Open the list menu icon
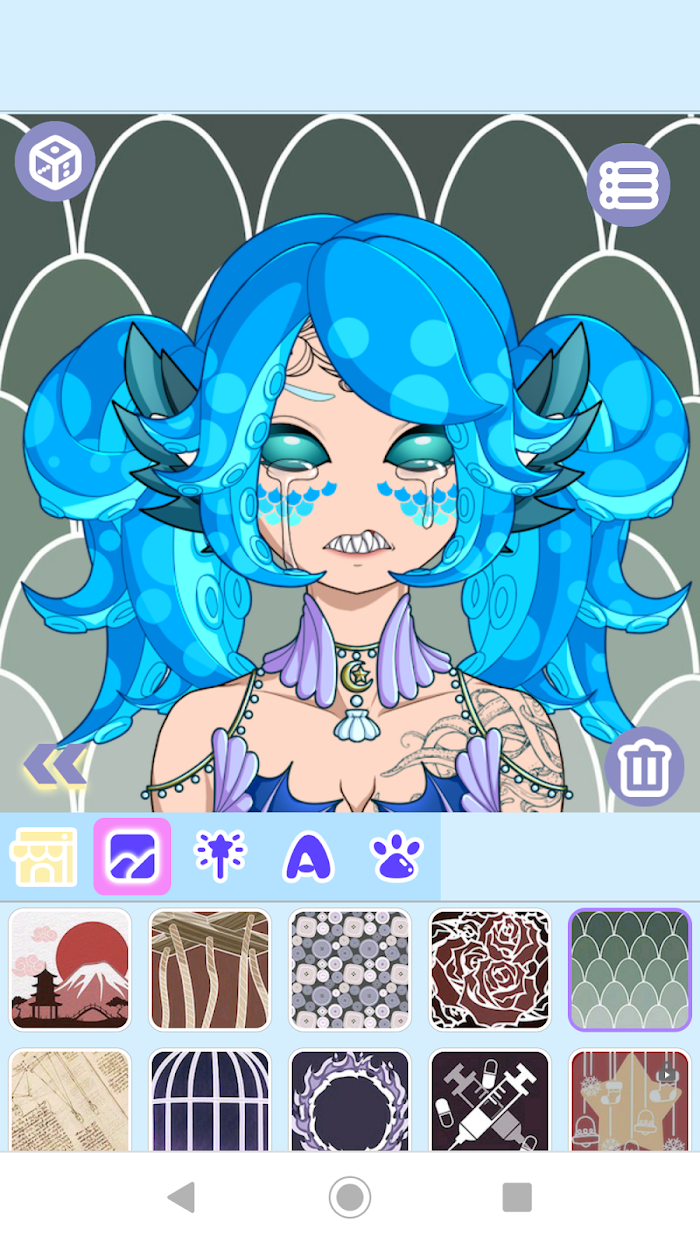 (x=628, y=185)
